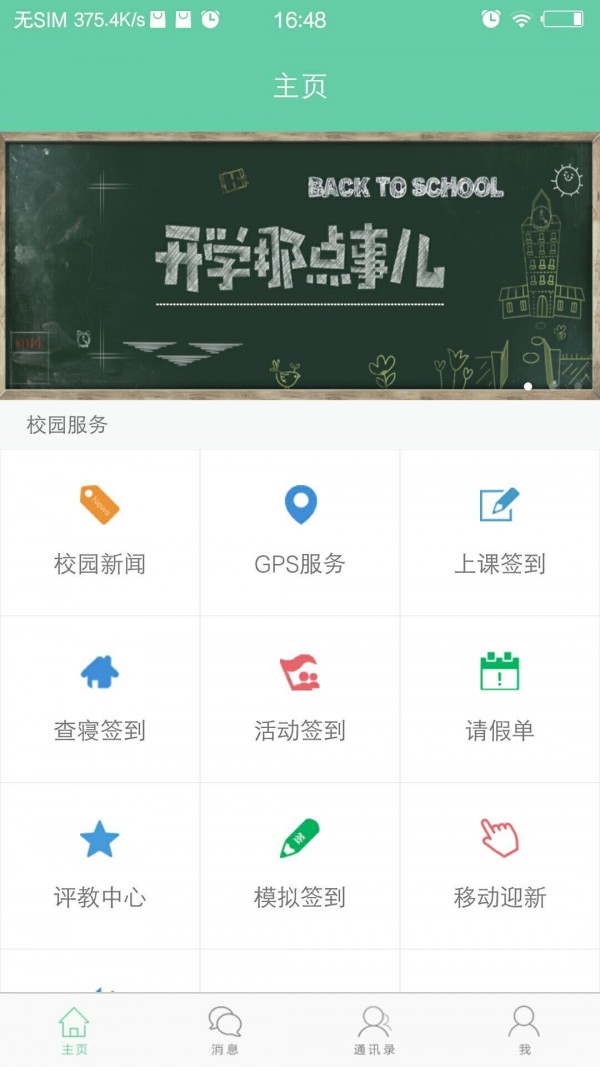Open the 校园新闻 campus news tile
The image size is (600, 1067).
click(x=100, y=532)
